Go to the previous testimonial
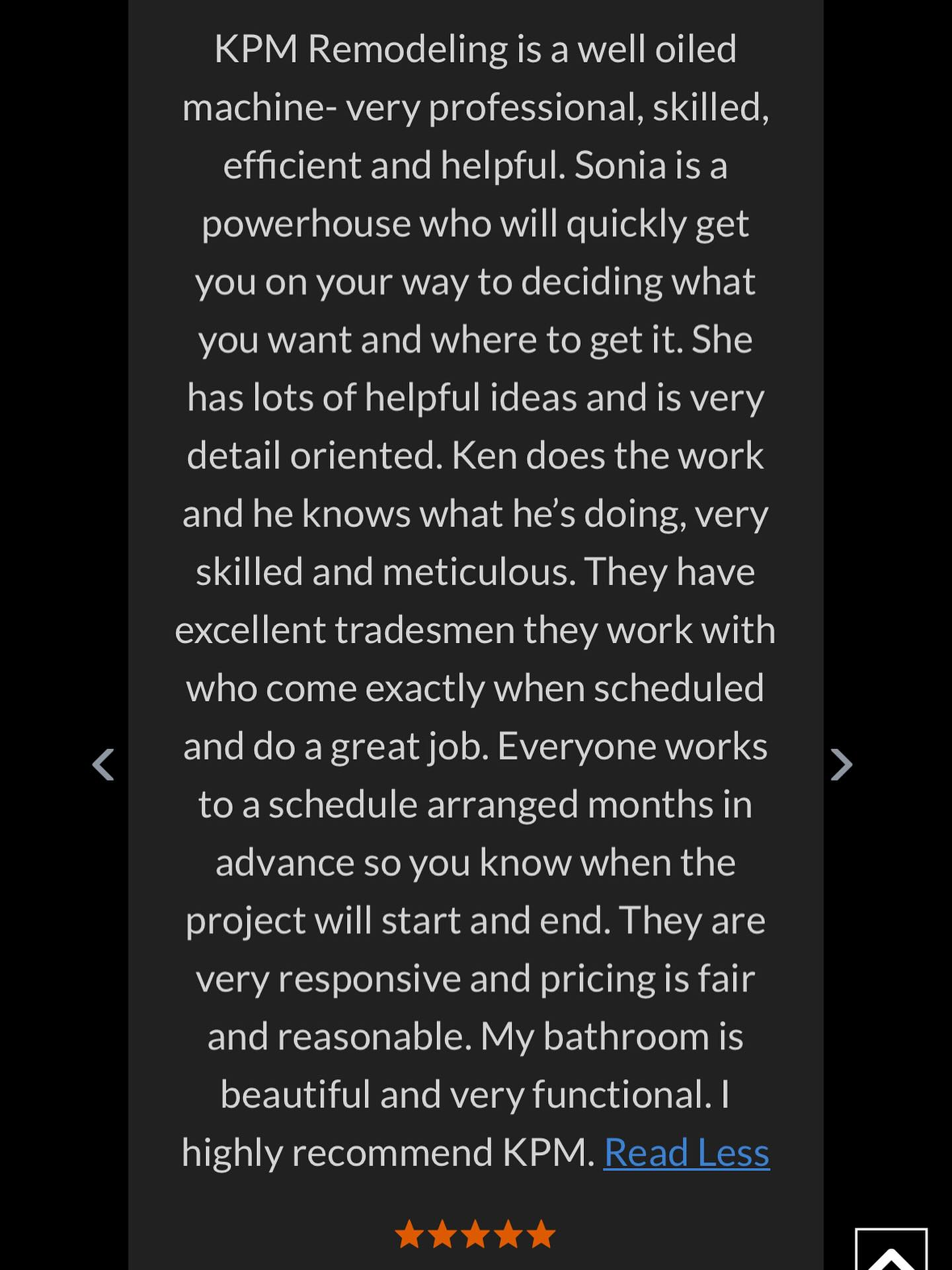The height and width of the screenshot is (1270, 952). pyautogui.click(x=103, y=765)
